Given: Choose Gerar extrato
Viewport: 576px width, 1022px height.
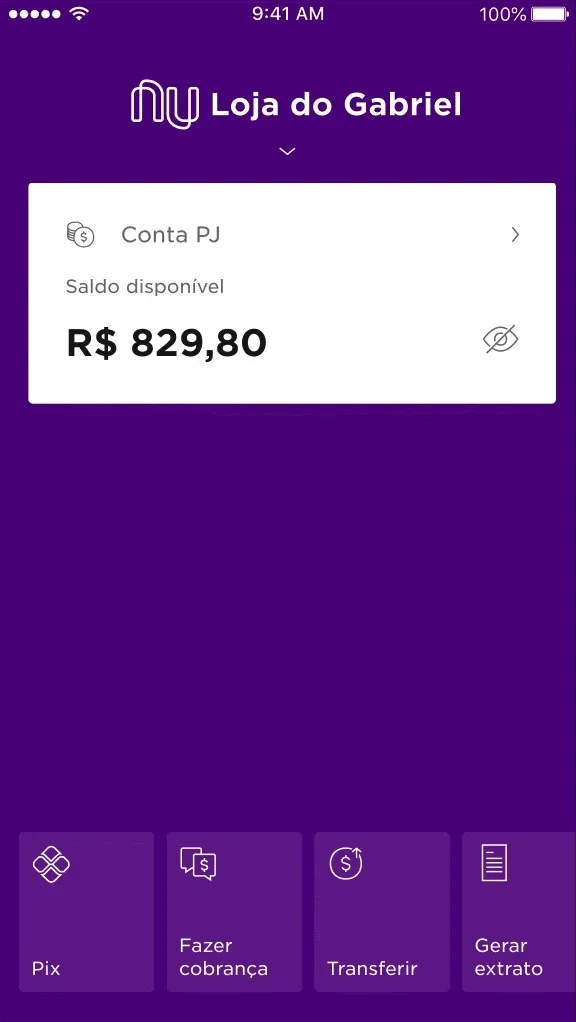Looking at the screenshot, I should pos(519,912).
